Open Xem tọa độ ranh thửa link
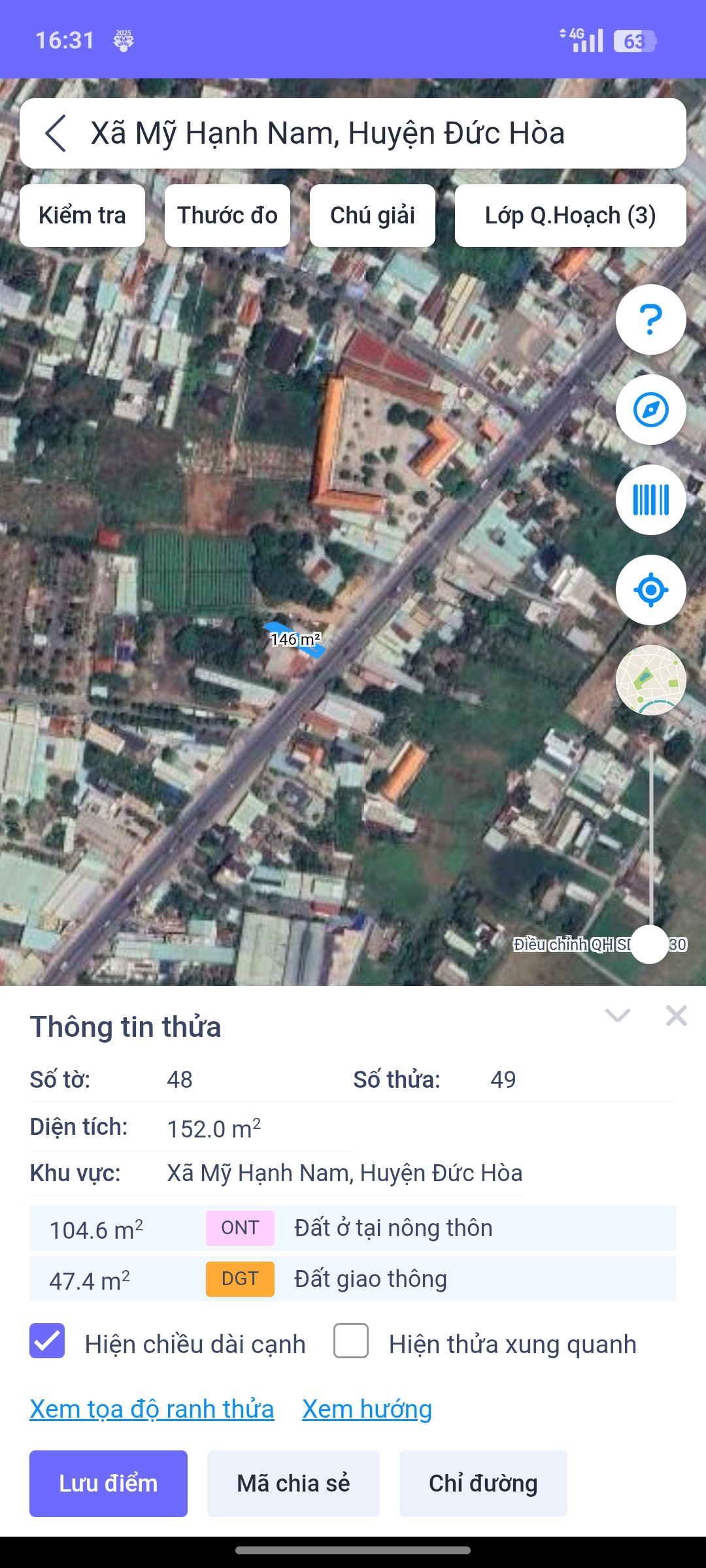Screen dimensions: 706x1568 [x=152, y=1409]
